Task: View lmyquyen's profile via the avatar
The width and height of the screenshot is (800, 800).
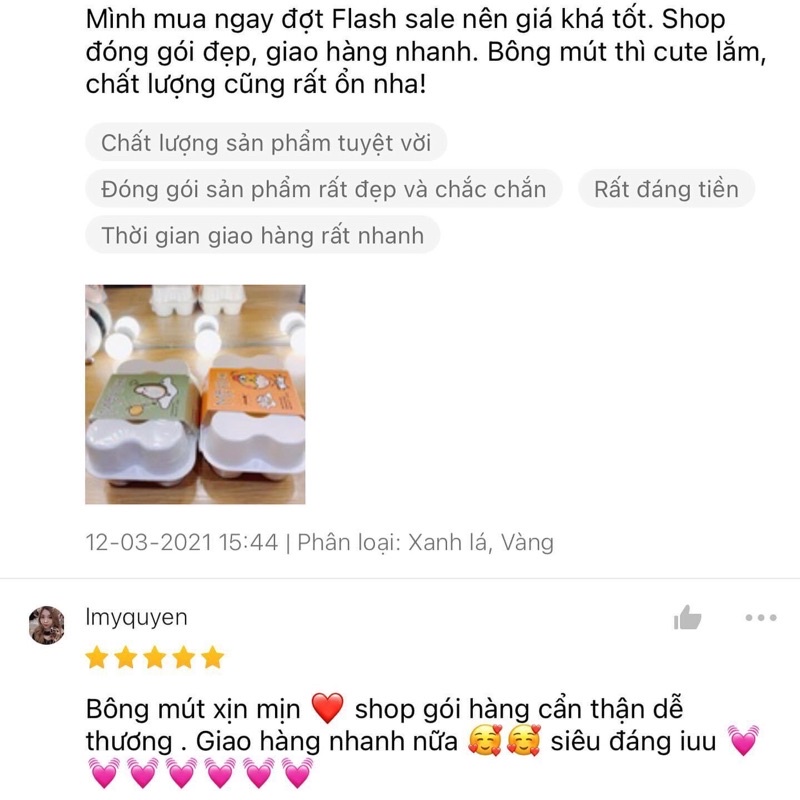Action: pyautogui.click(x=47, y=625)
